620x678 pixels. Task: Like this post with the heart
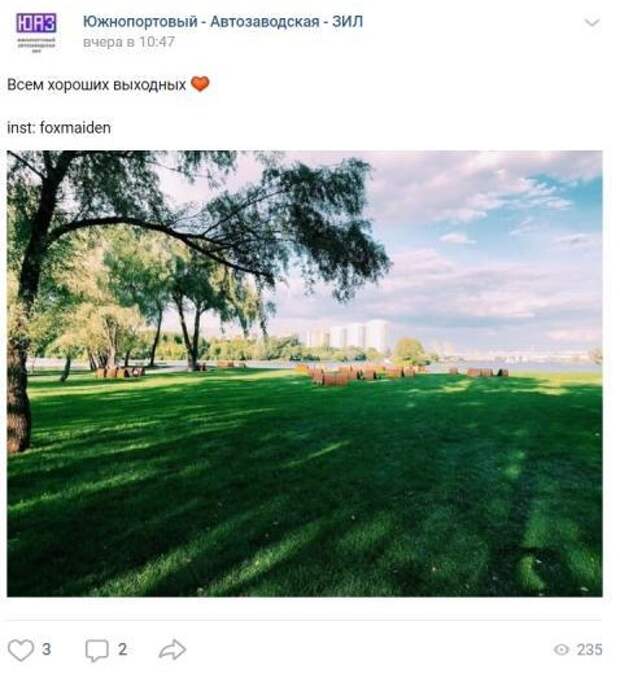pyautogui.click(x=21, y=650)
